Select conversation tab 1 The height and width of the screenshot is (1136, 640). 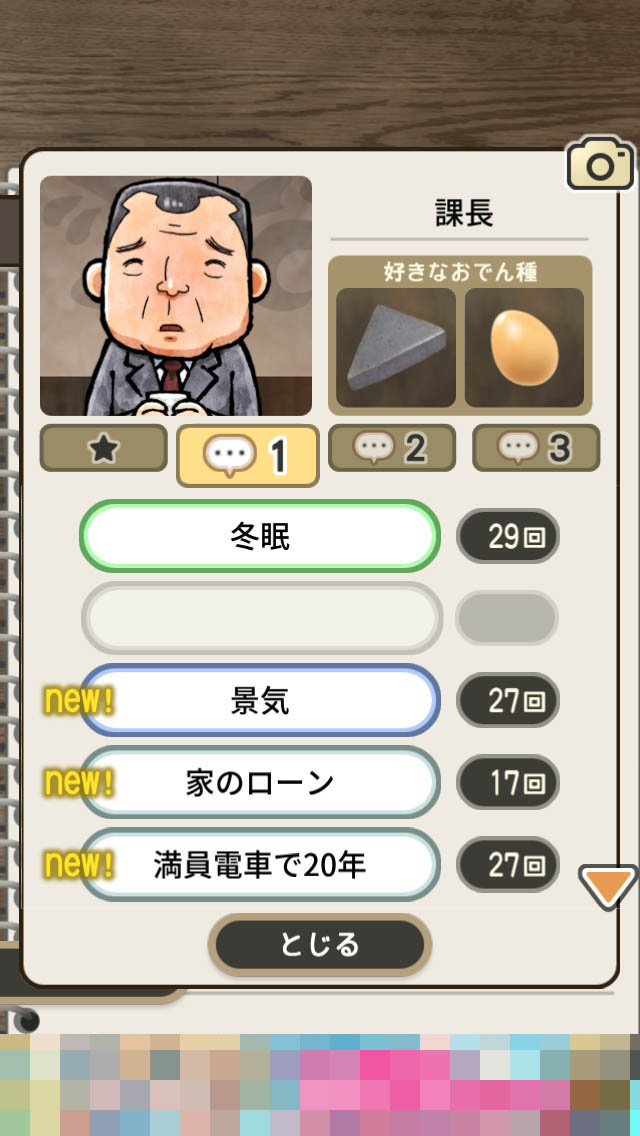click(x=248, y=456)
